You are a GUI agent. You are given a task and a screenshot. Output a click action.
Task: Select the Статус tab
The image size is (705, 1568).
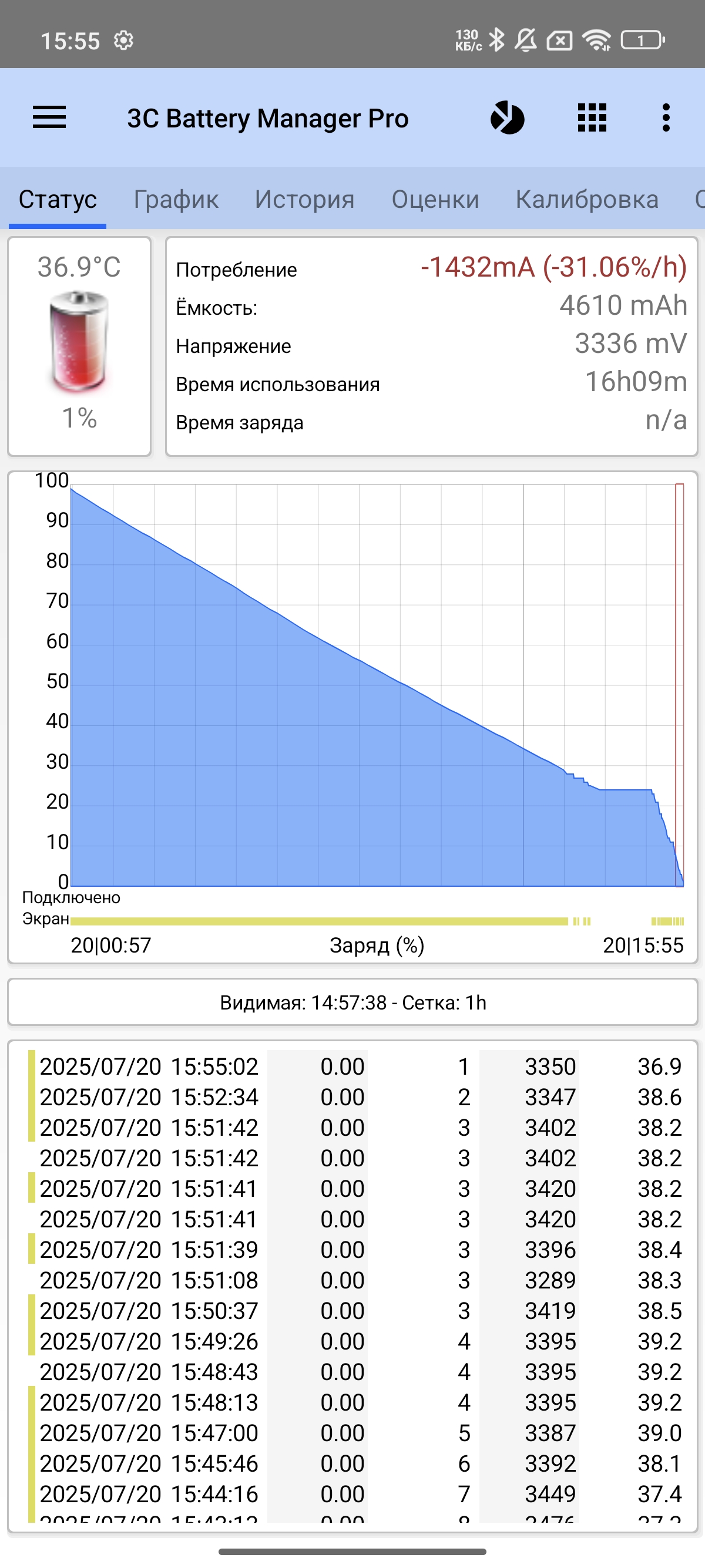point(58,200)
